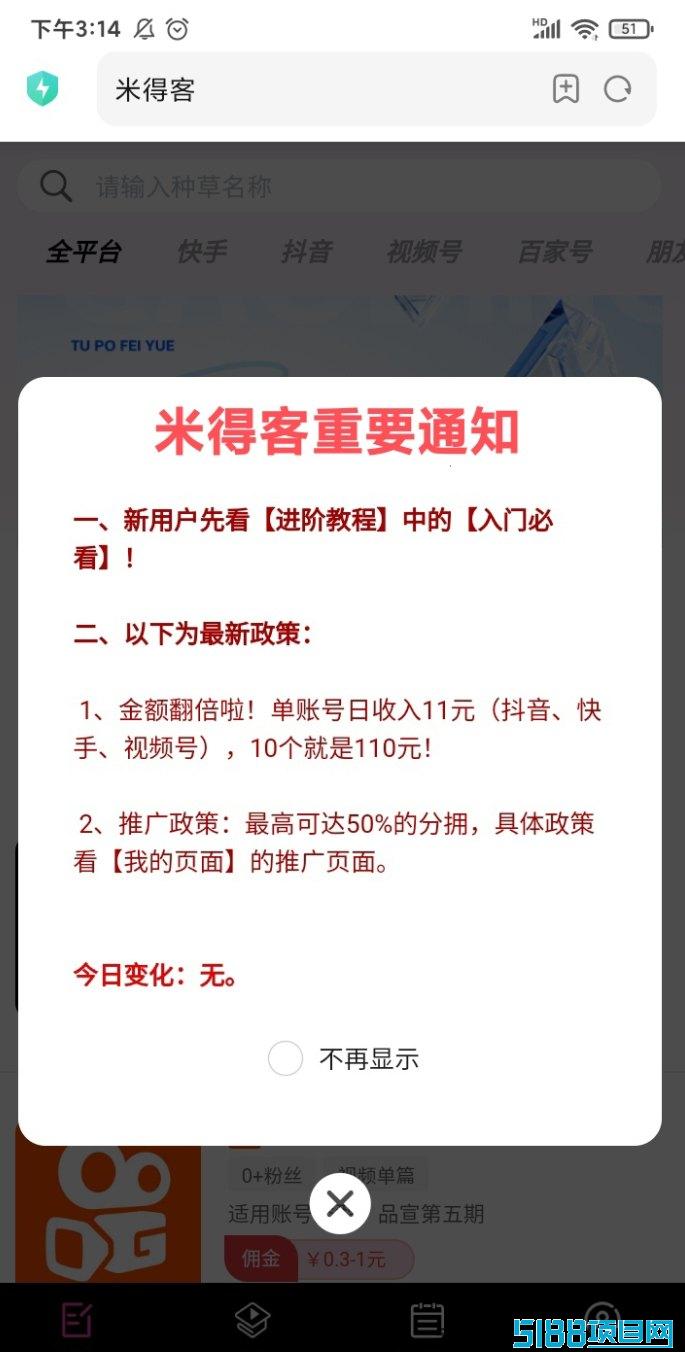Select the 不再显示 option
Viewport: 685px width, 1352px height.
(x=285, y=1059)
